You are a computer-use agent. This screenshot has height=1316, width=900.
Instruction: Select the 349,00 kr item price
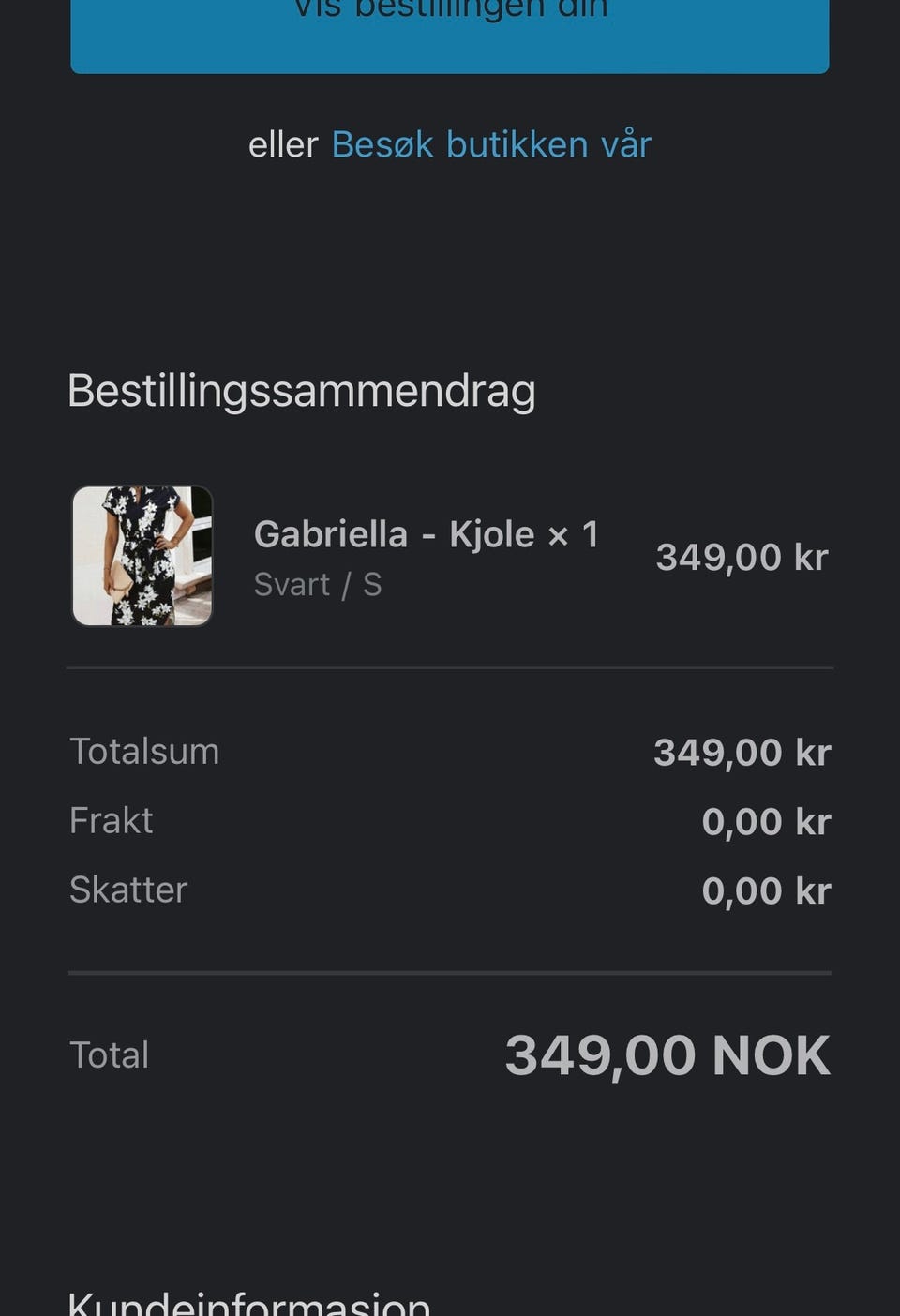pos(742,556)
